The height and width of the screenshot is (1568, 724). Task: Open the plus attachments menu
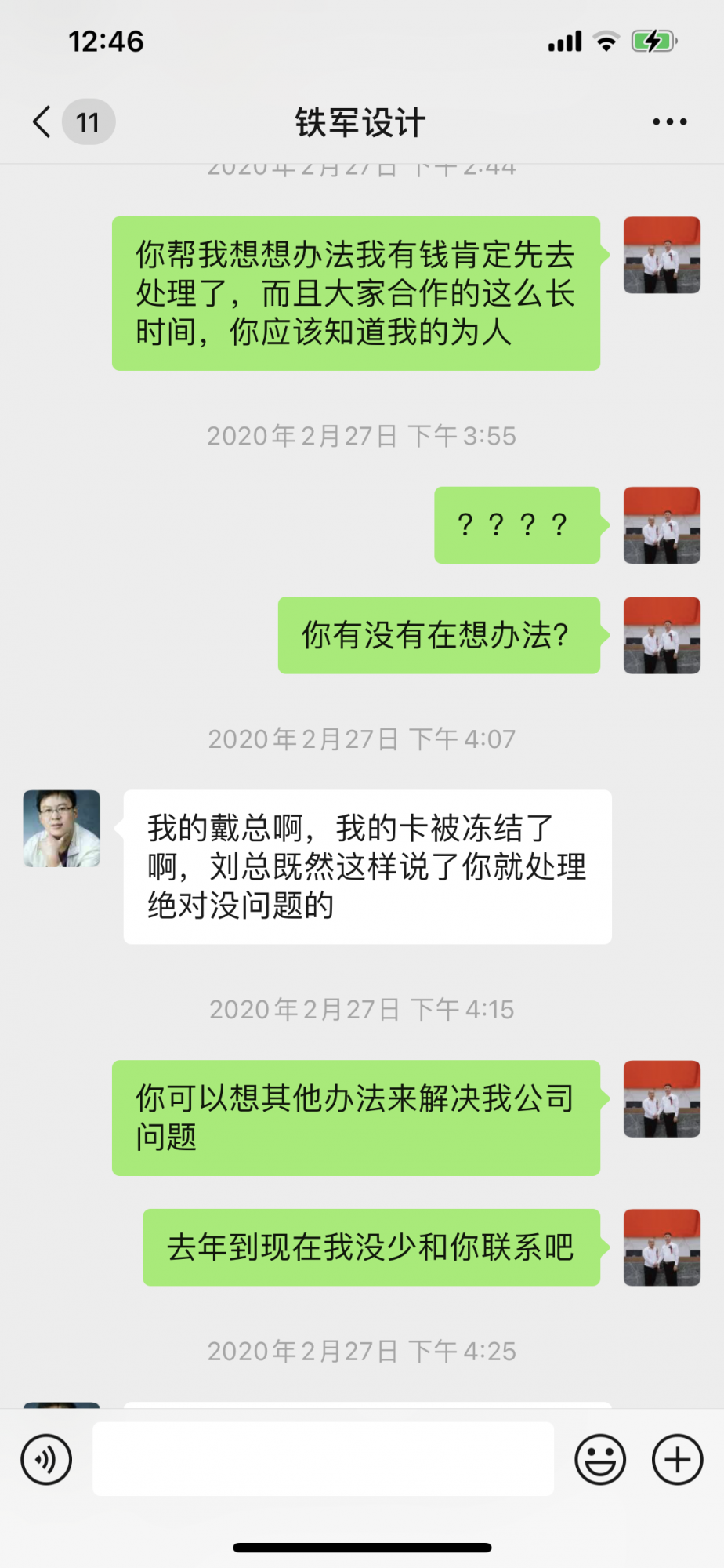pyautogui.click(x=678, y=1460)
